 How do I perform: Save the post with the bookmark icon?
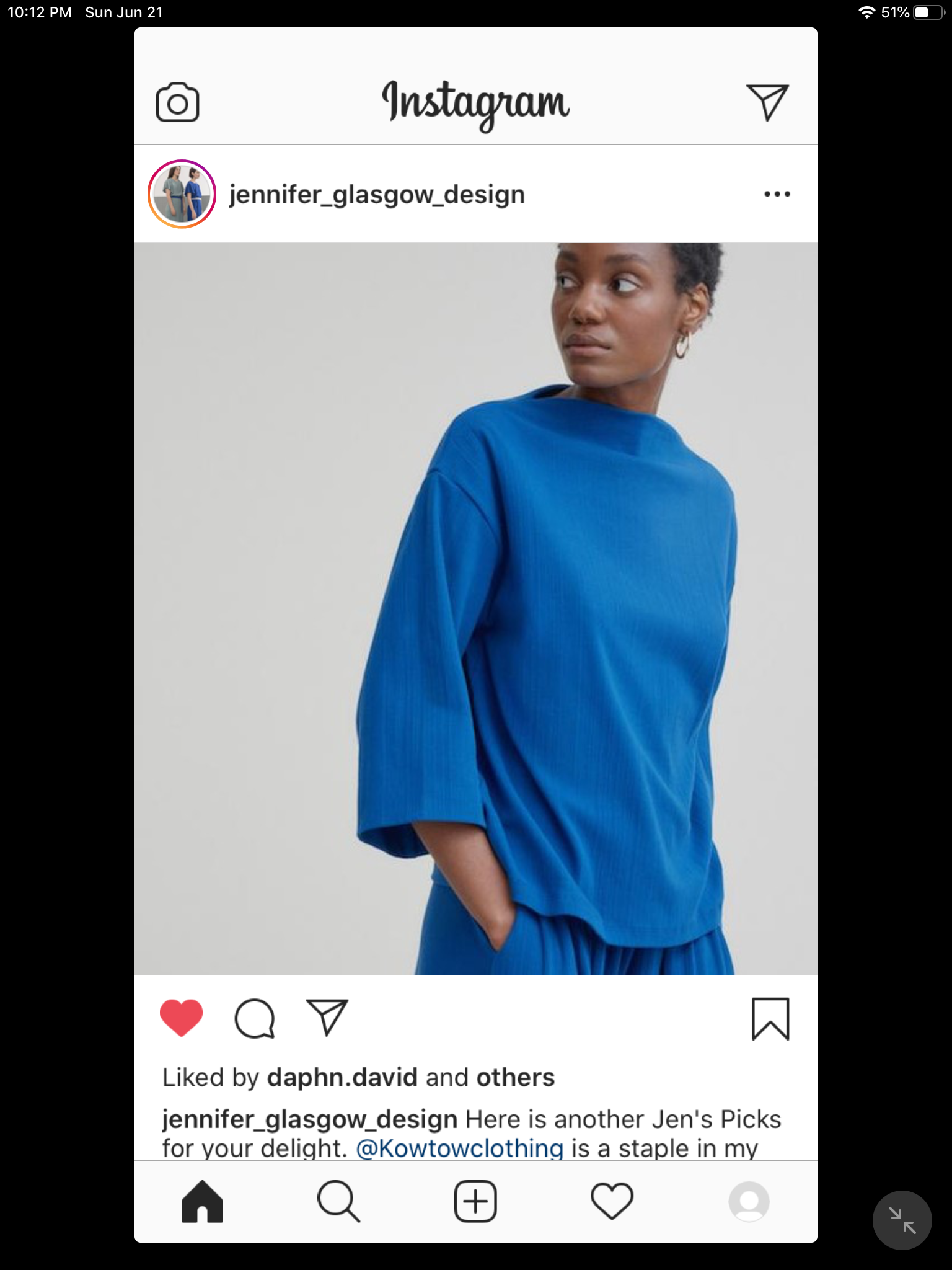pyautogui.click(x=770, y=1018)
